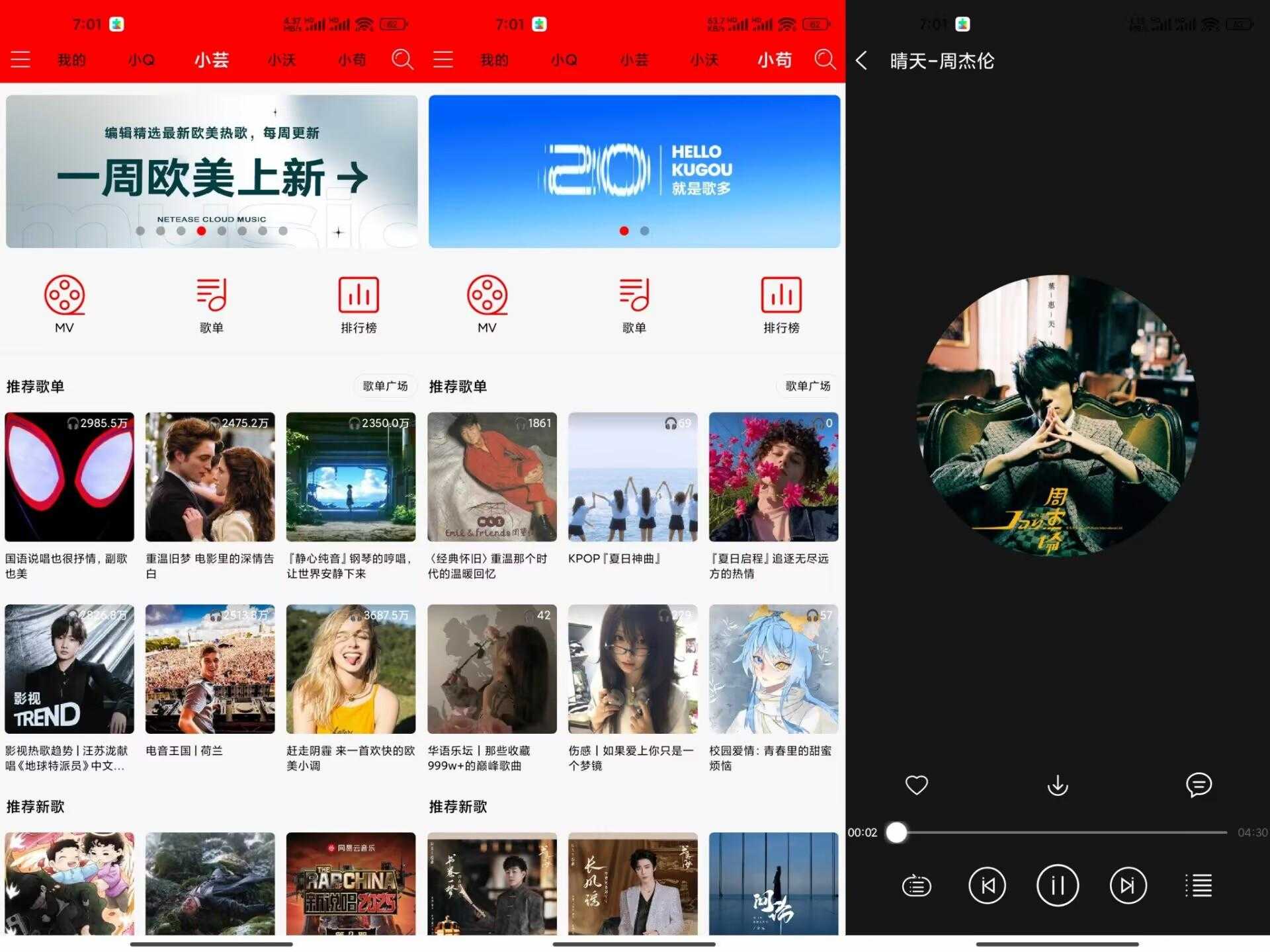Go back from the 晴天-周杰伦 player
Image resolution: width=1270 pixels, height=952 pixels.
(861, 61)
